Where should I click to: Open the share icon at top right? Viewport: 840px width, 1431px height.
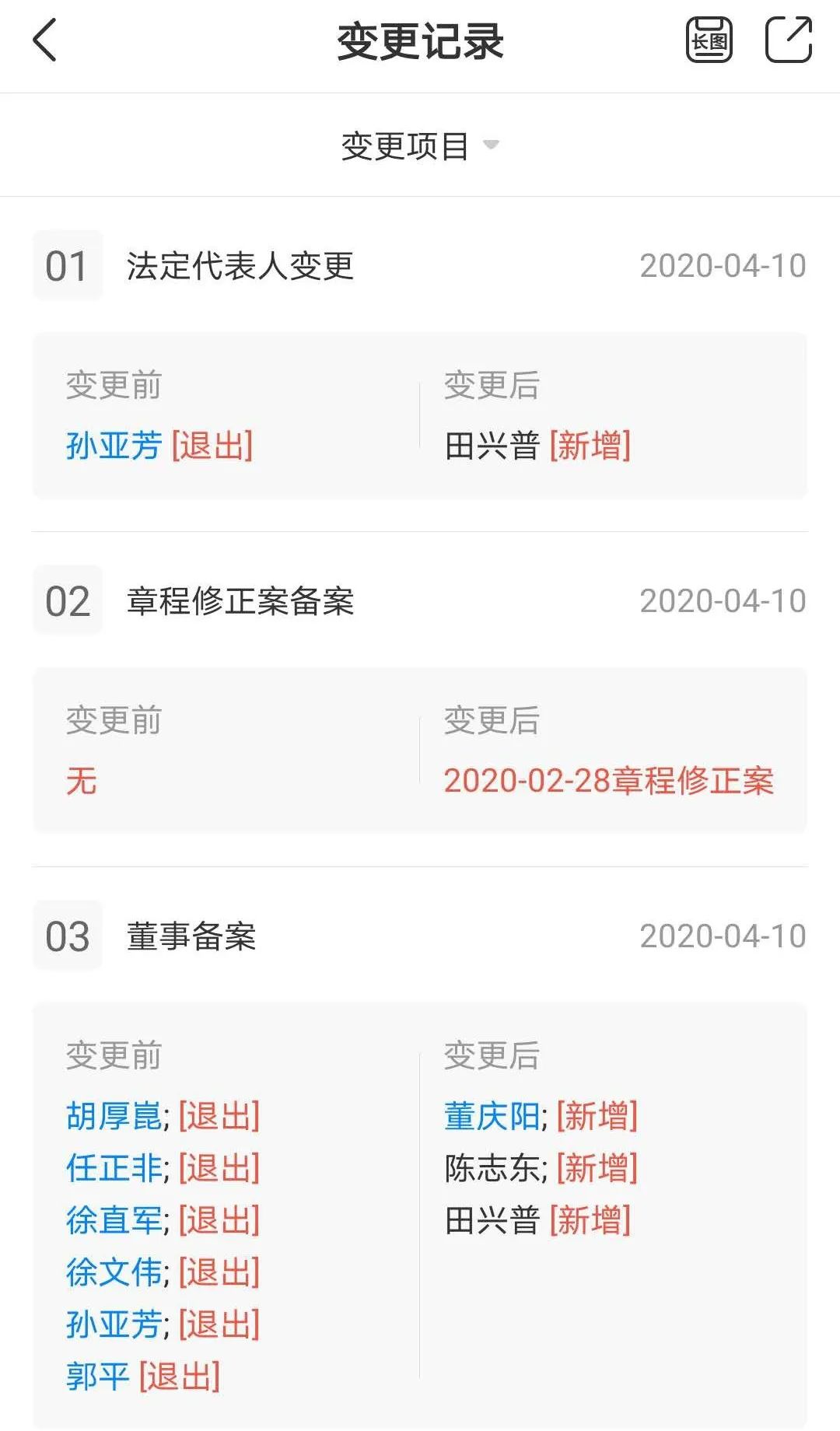[x=789, y=39]
